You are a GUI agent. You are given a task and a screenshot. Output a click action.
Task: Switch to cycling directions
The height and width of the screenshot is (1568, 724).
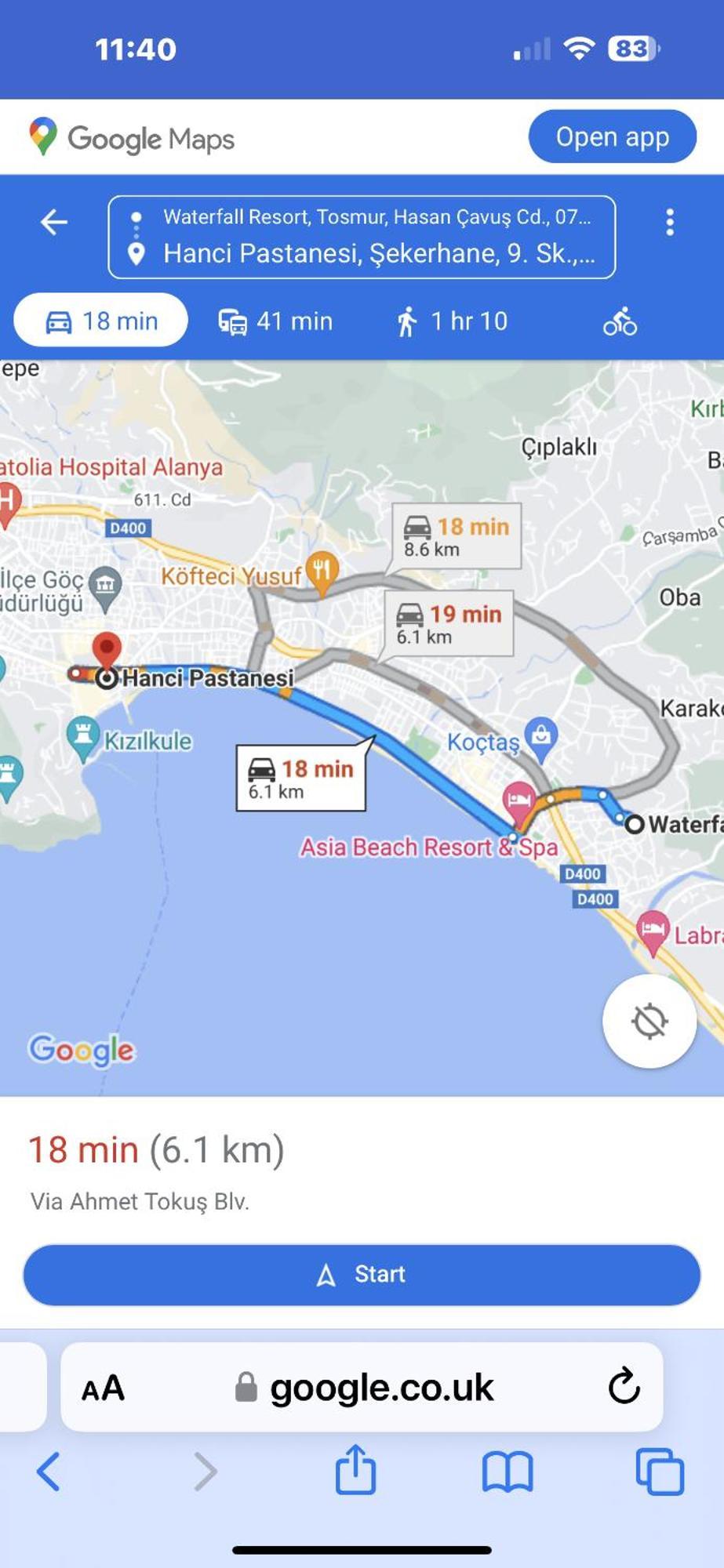coord(620,321)
